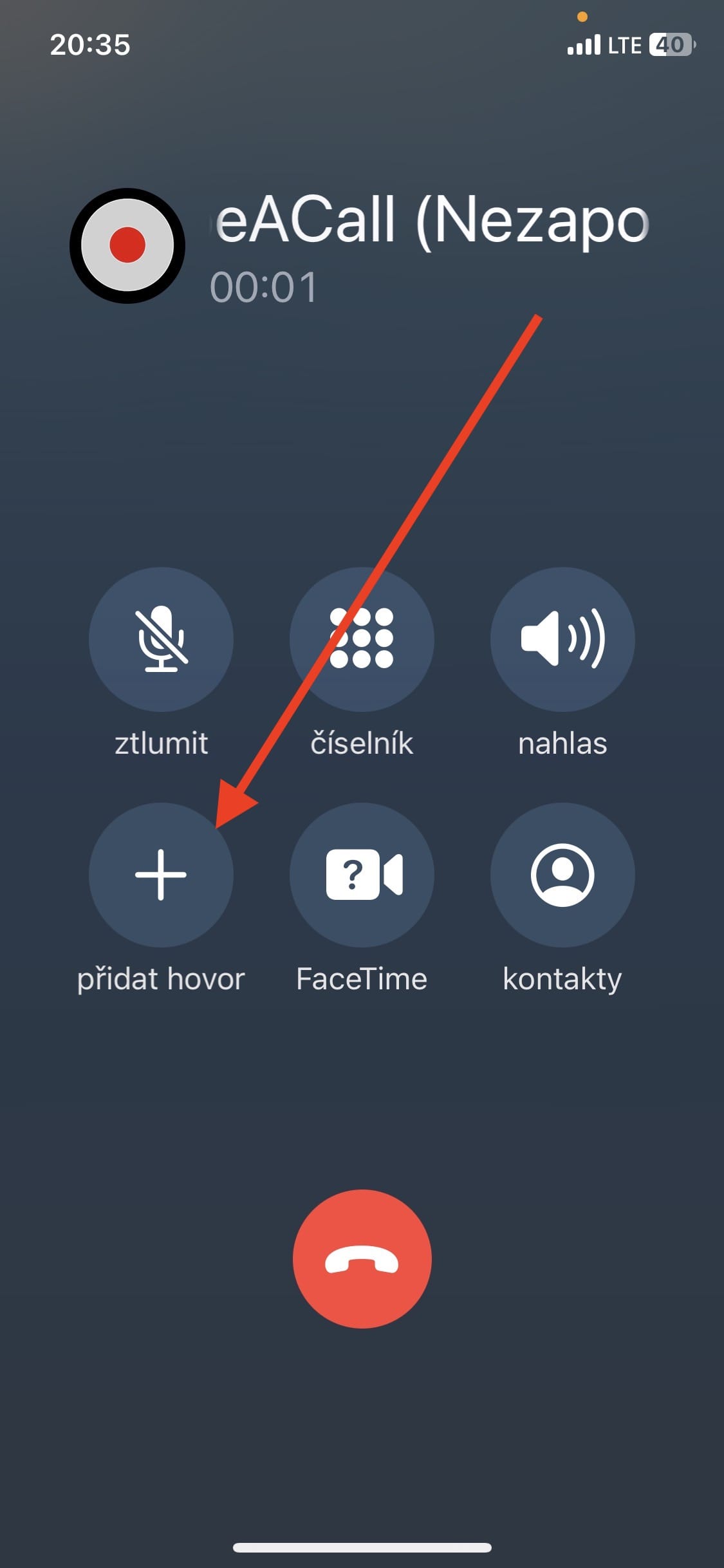Mute the microphone with ztlumit

pos(161,639)
